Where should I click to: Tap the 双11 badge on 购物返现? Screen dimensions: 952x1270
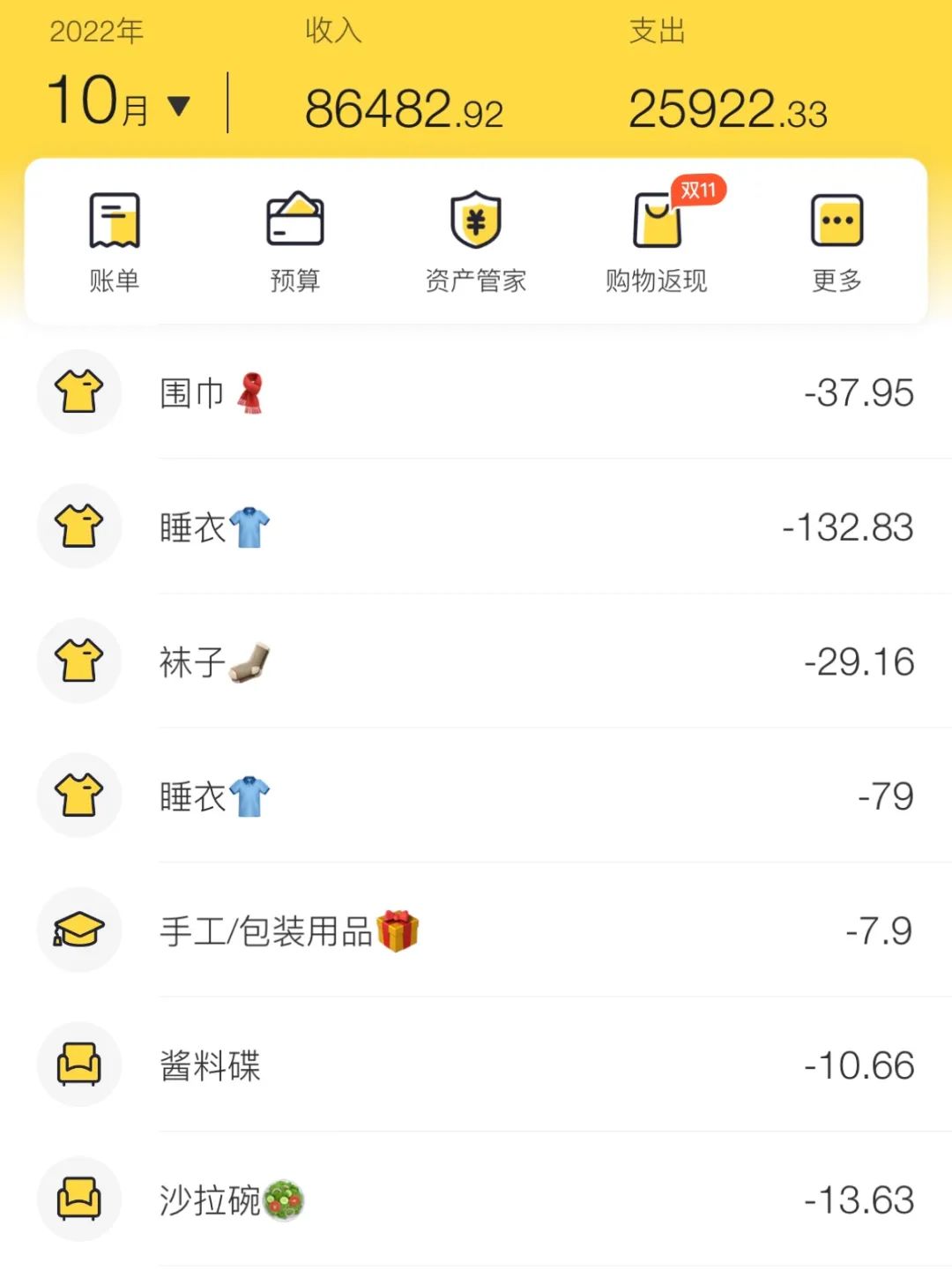(697, 191)
